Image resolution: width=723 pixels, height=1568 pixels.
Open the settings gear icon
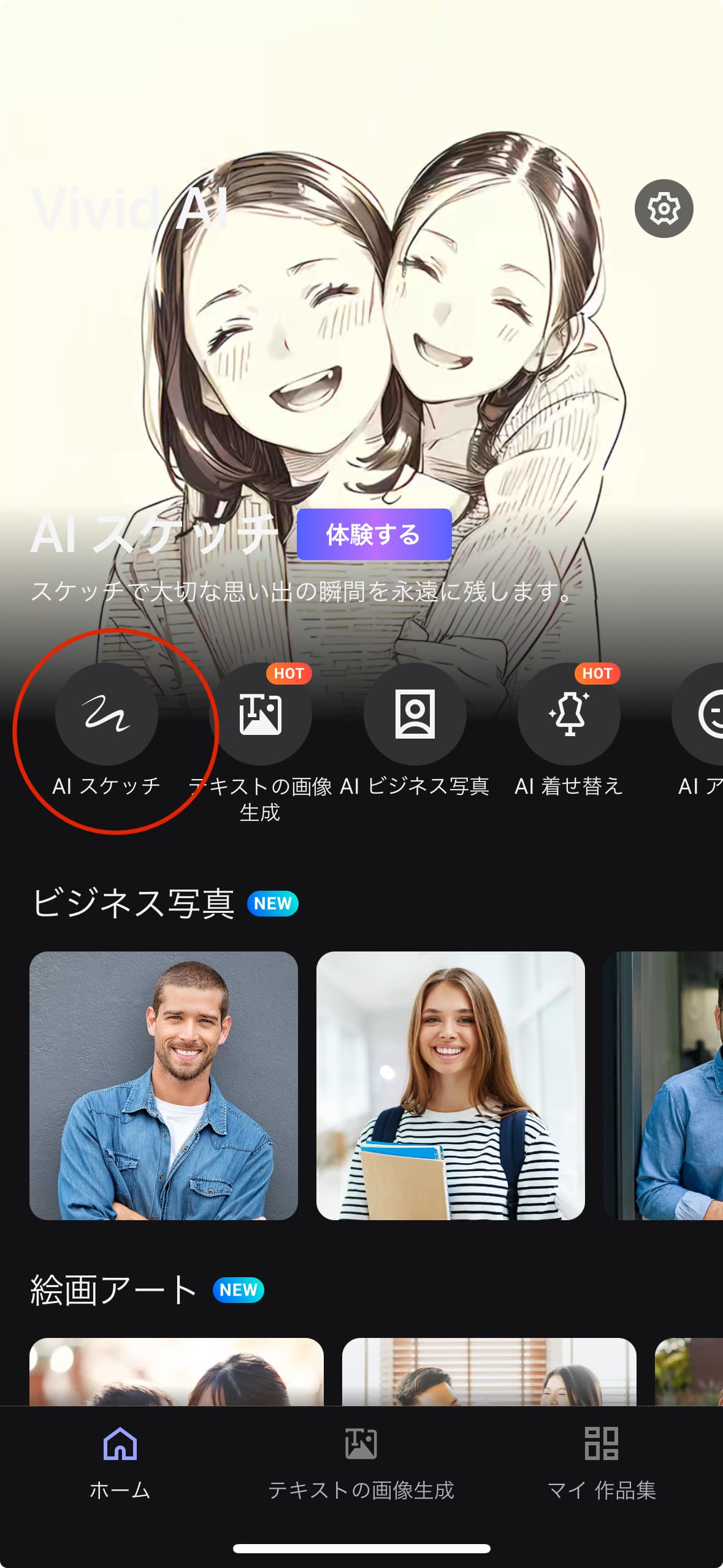[664, 209]
